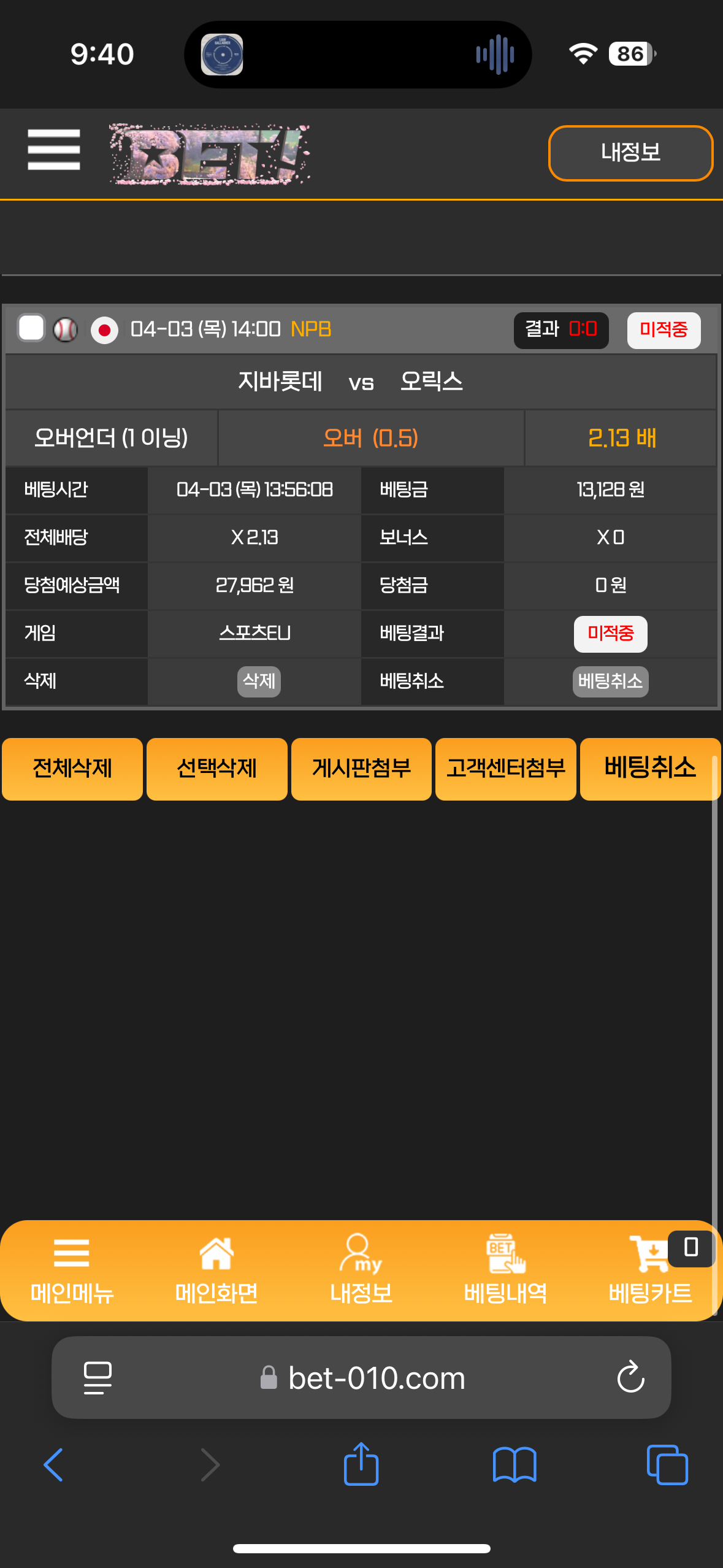
Task: Reload the page in Safari
Action: [x=630, y=1377]
